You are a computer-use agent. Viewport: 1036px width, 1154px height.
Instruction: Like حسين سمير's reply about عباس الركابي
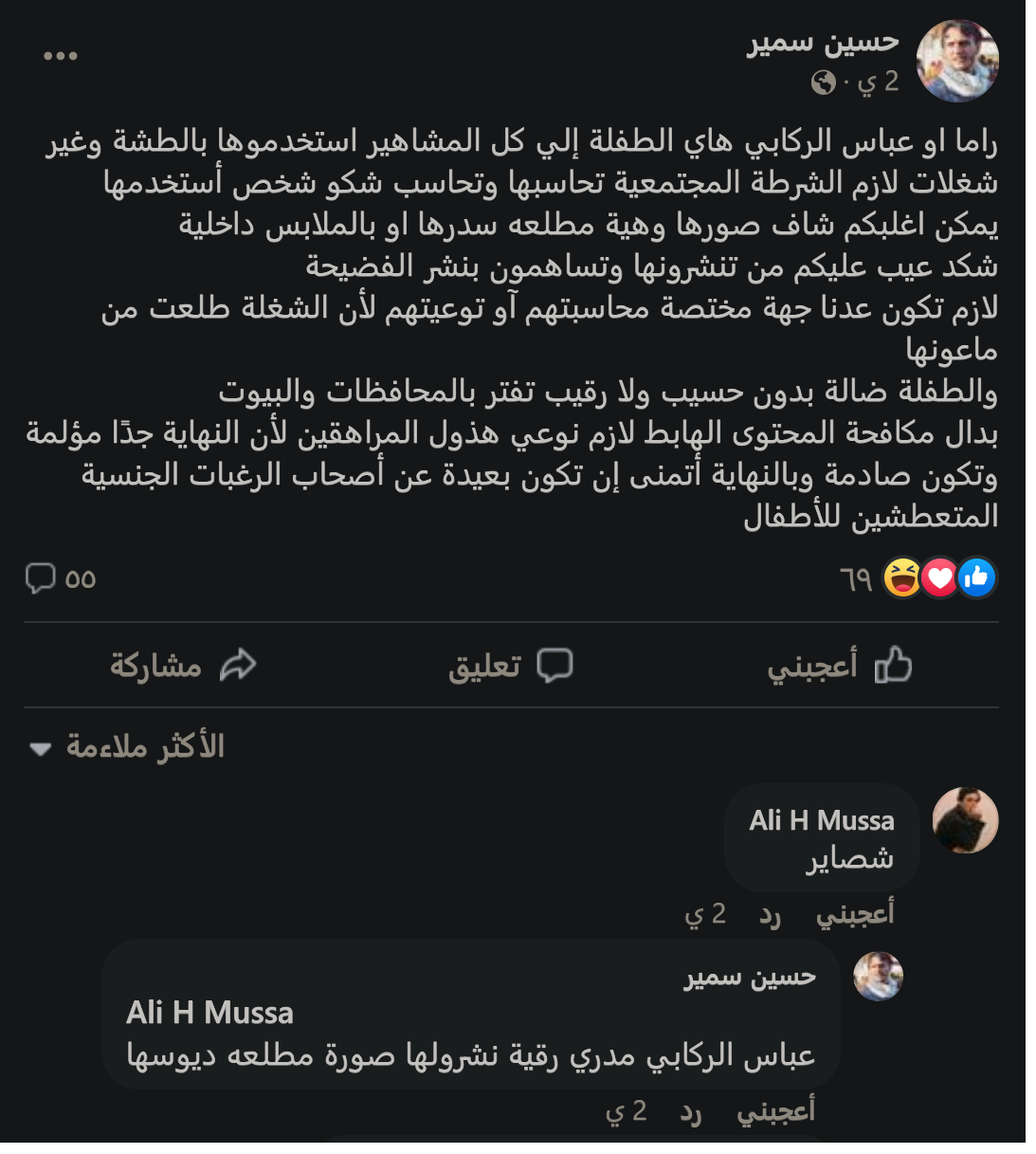tap(775, 1110)
